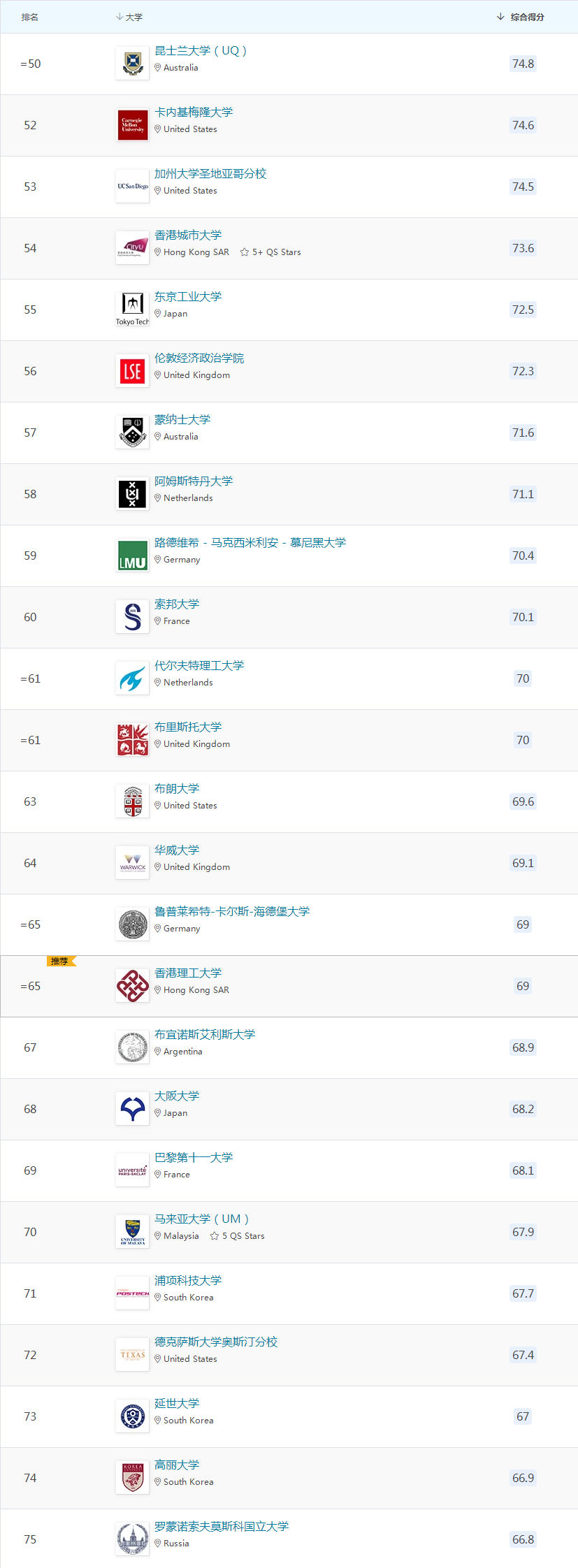The width and height of the screenshot is (578, 1568).
Task: Select the Carnegie Mellon University logo
Action: point(132,125)
